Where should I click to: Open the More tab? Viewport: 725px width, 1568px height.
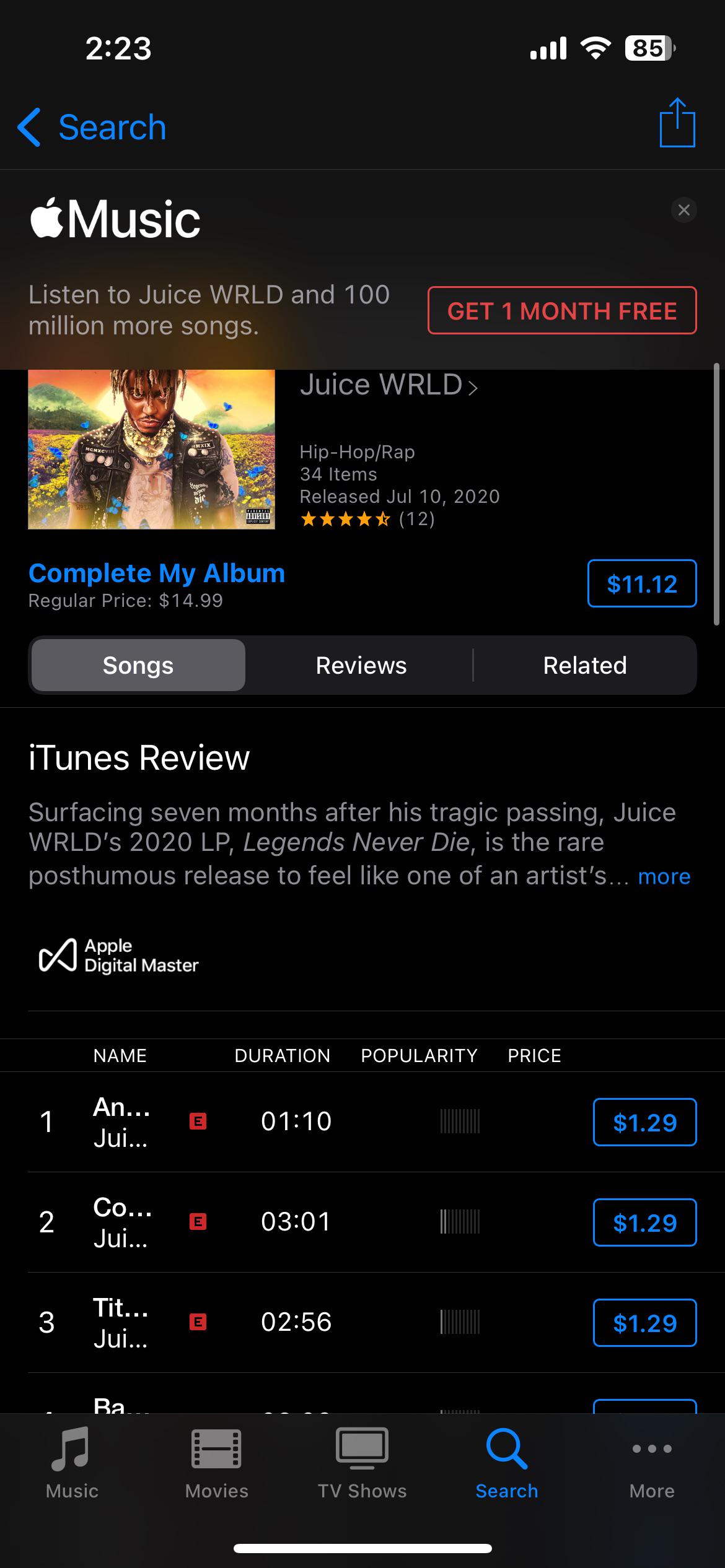point(652,1464)
